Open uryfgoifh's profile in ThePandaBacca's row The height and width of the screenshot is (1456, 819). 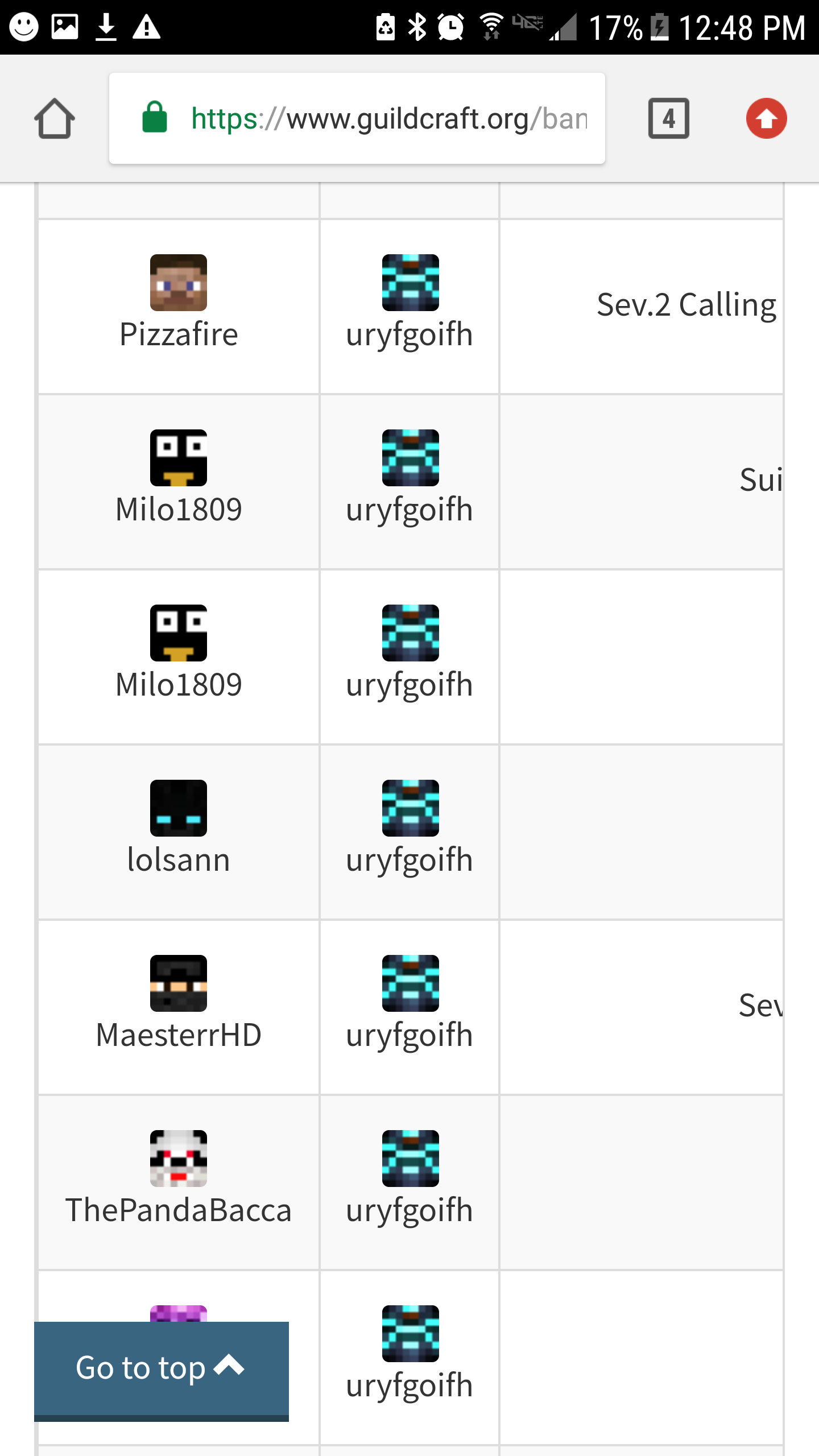point(409,1210)
